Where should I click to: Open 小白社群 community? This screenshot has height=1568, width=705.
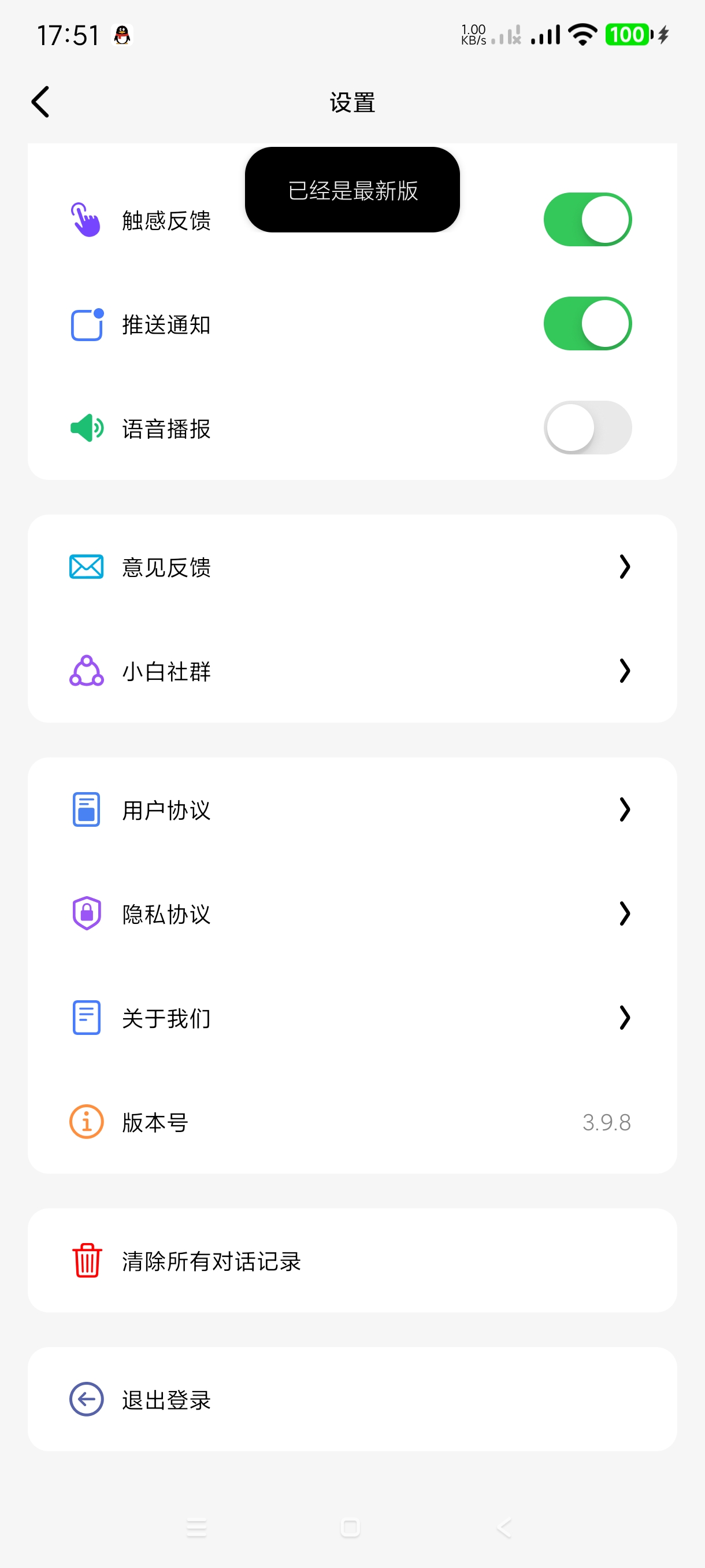click(351, 671)
